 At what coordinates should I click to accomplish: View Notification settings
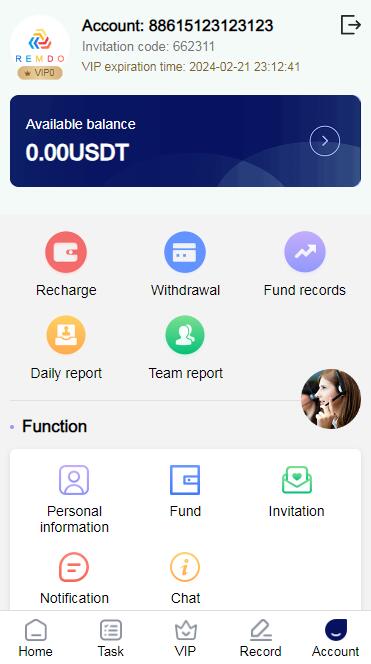point(74,579)
